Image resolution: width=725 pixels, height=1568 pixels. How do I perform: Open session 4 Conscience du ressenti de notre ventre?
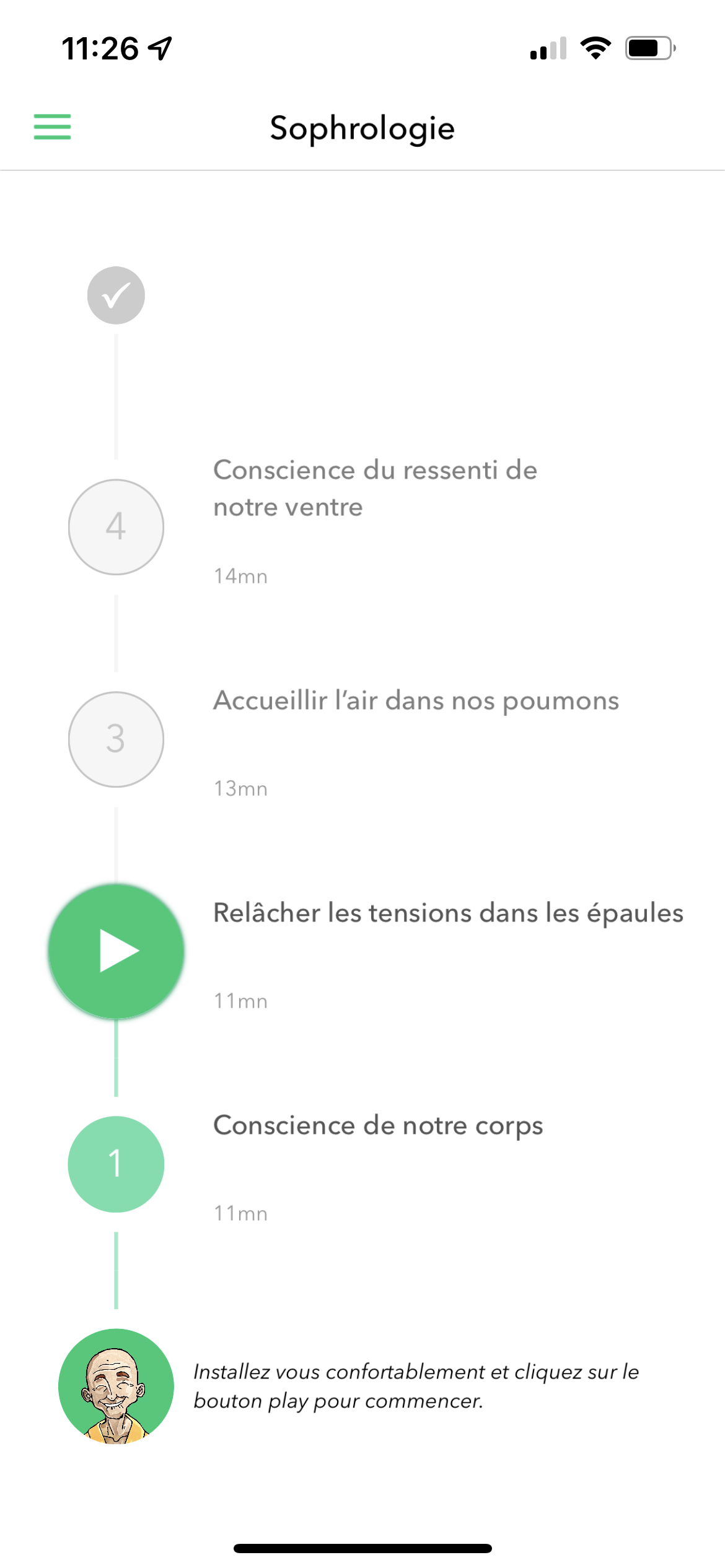point(116,526)
